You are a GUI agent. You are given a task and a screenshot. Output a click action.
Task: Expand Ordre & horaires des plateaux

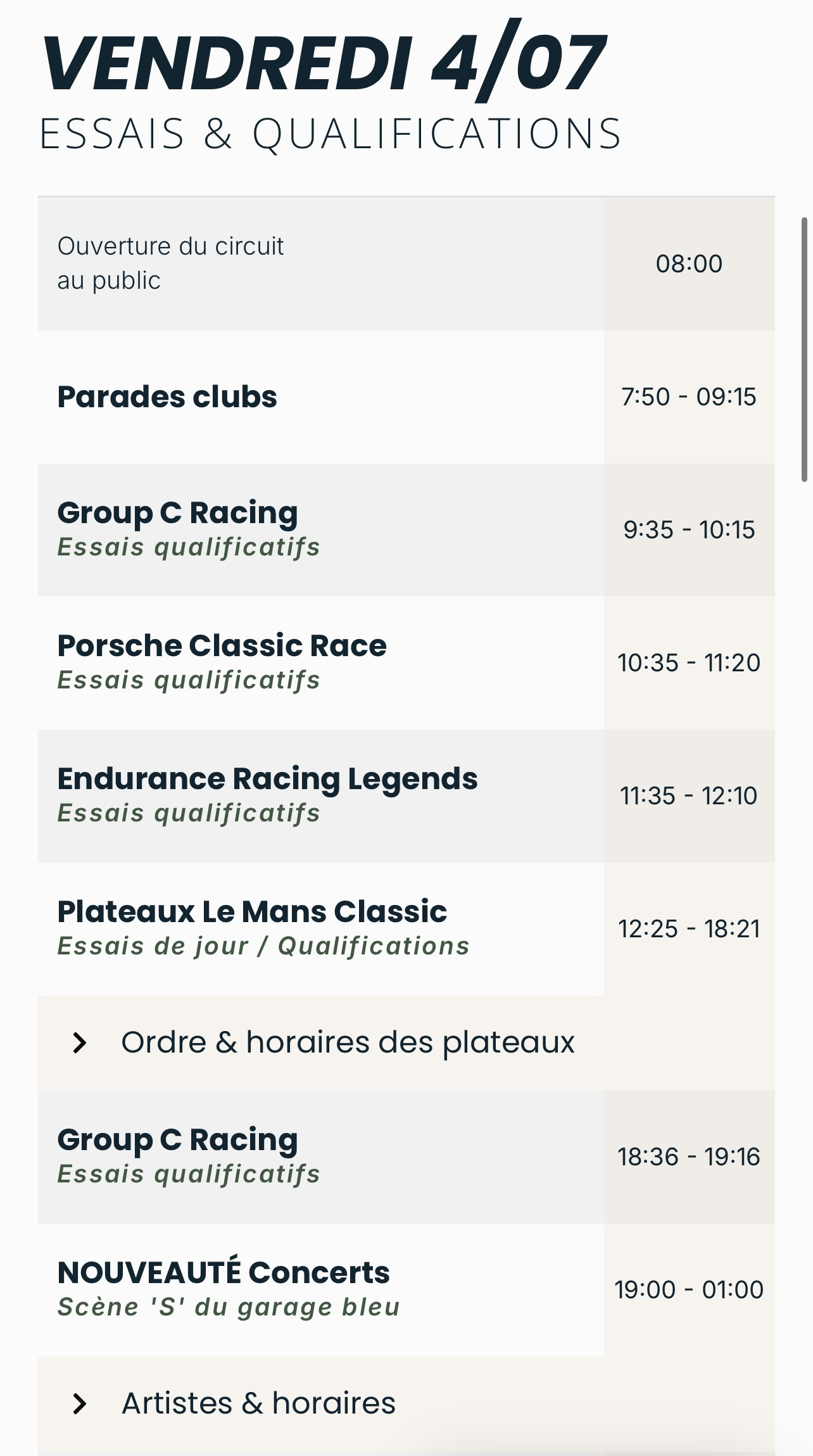[406, 1042]
